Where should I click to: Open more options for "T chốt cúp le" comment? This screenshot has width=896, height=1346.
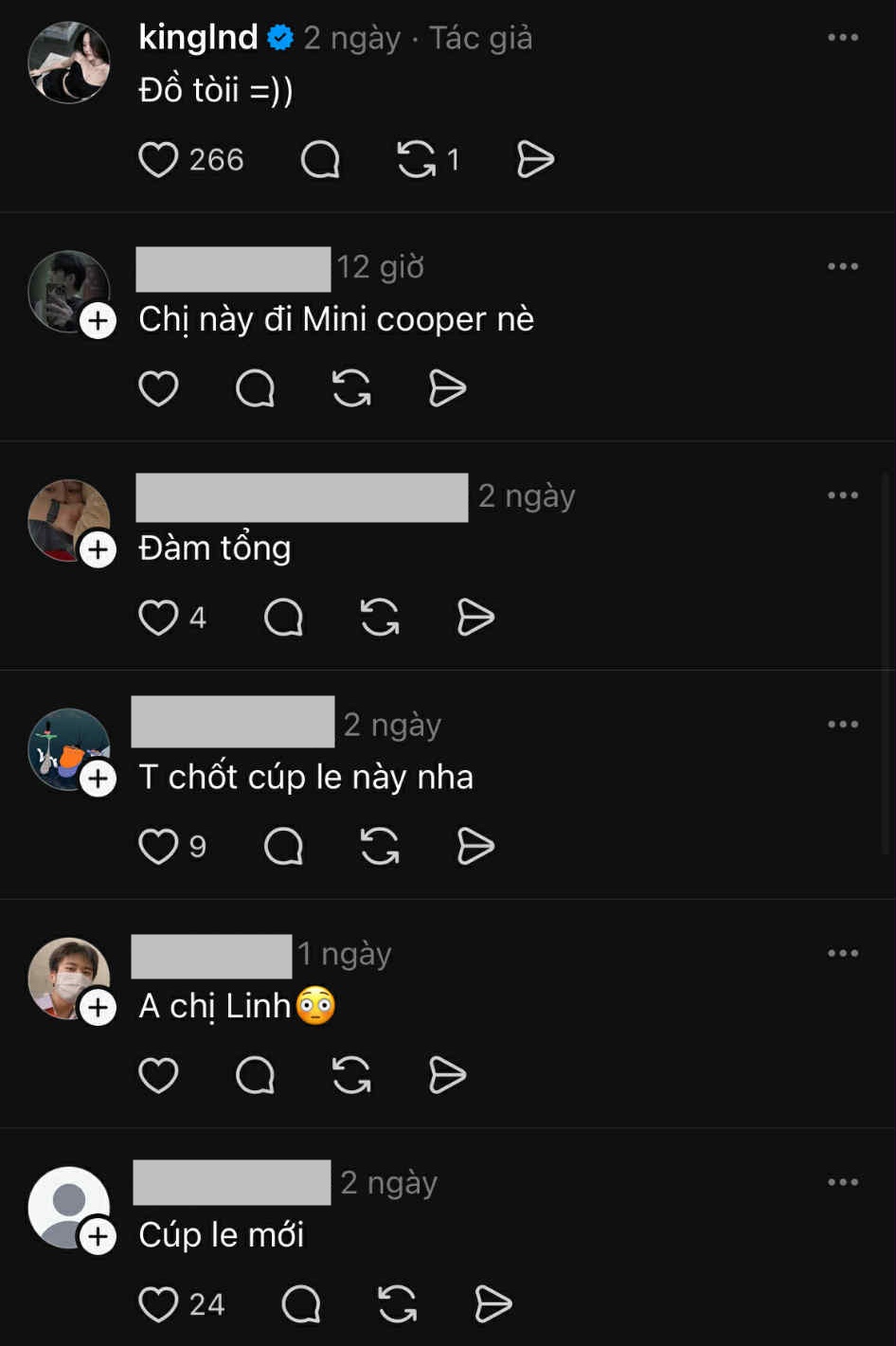pos(842,725)
